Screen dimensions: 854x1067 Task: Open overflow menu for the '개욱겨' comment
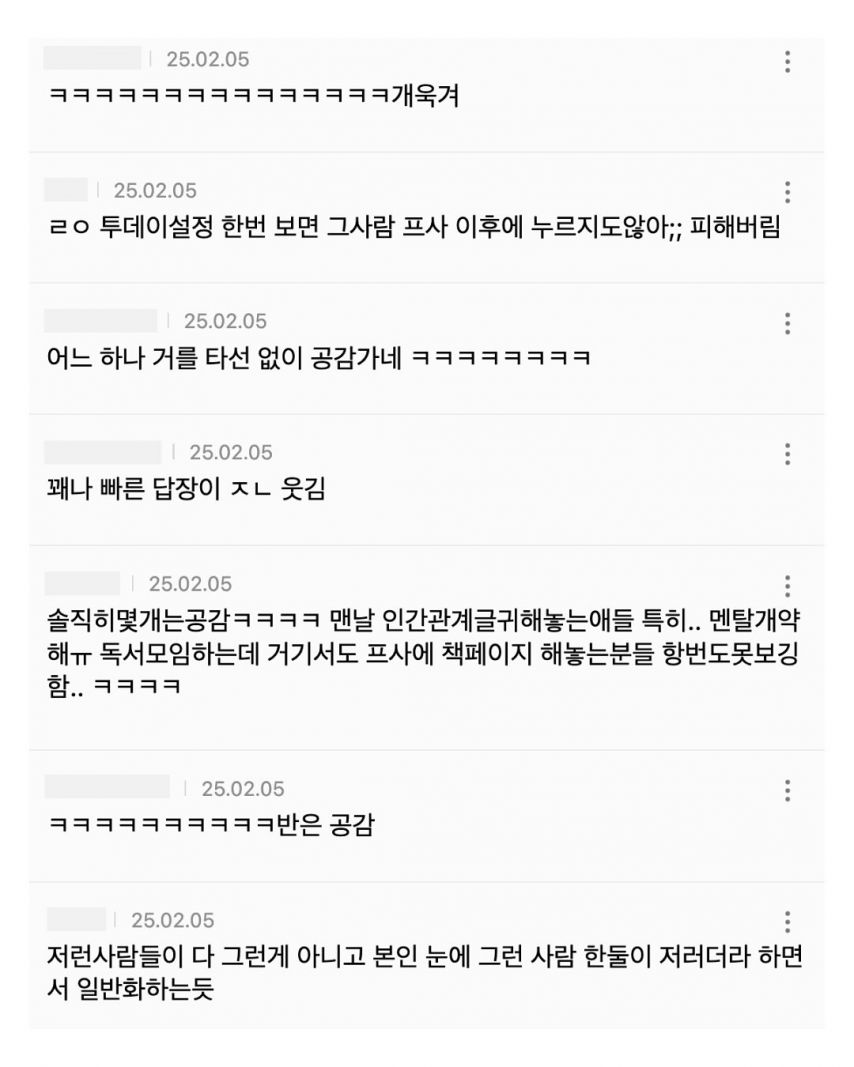pos(788,62)
